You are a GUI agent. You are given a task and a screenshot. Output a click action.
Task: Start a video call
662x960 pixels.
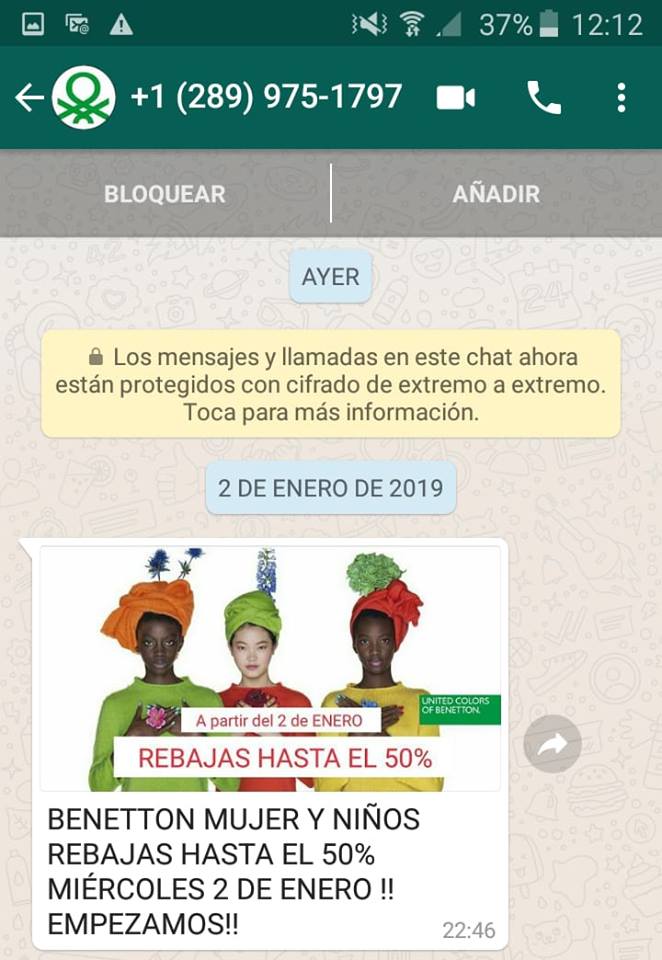(x=455, y=97)
